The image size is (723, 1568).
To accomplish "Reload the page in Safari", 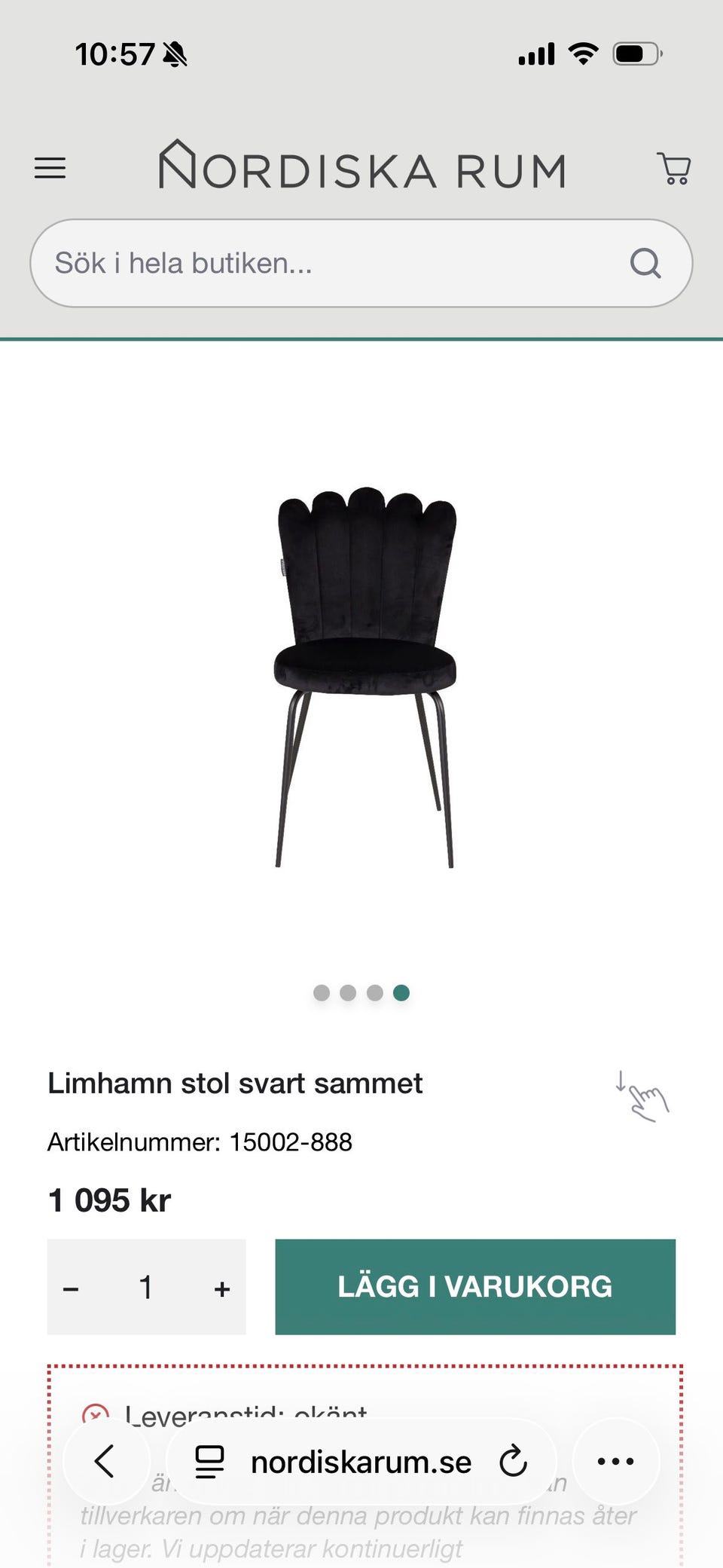I will [513, 1461].
